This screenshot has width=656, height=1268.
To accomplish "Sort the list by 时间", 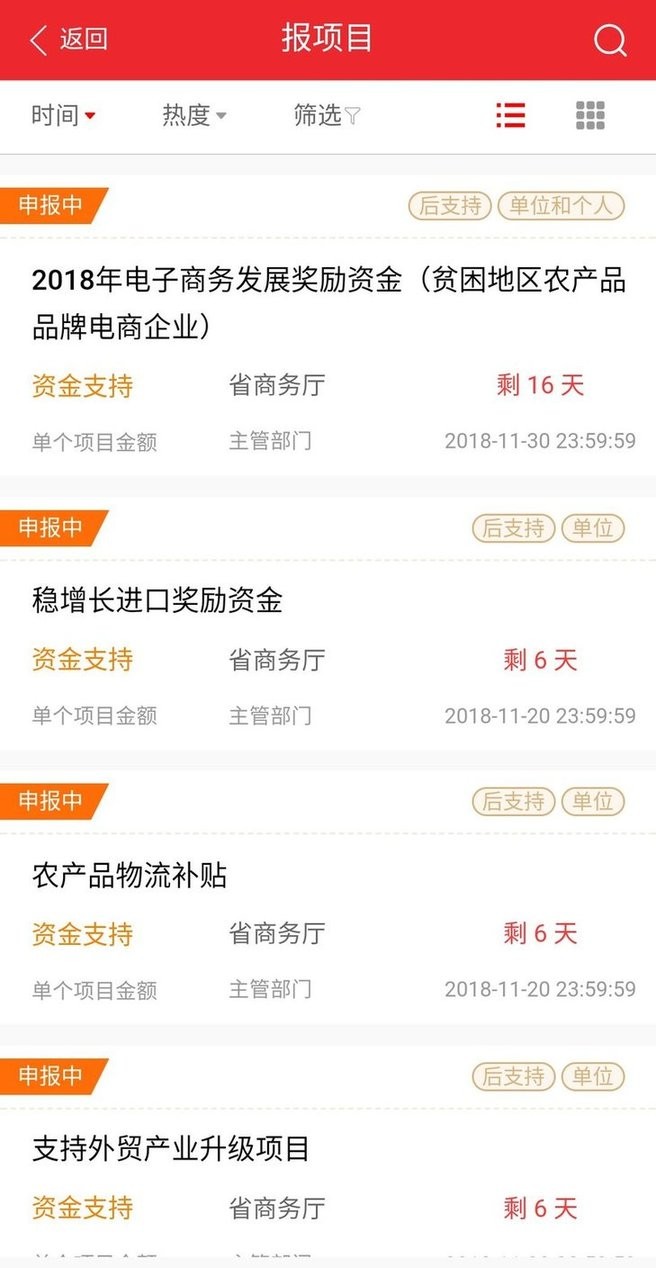I will click(63, 116).
